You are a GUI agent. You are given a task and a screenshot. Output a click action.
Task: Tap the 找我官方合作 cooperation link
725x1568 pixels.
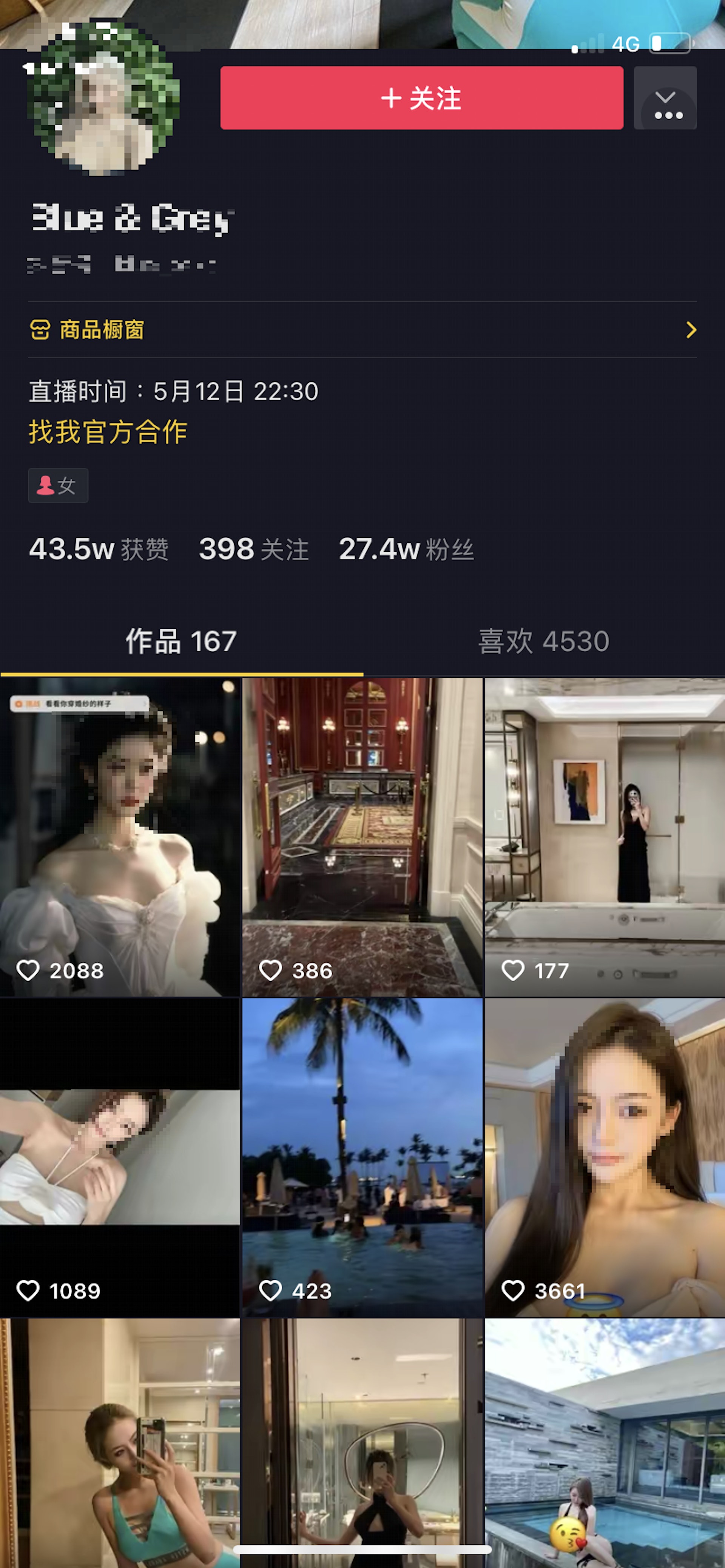tap(108, 432)
